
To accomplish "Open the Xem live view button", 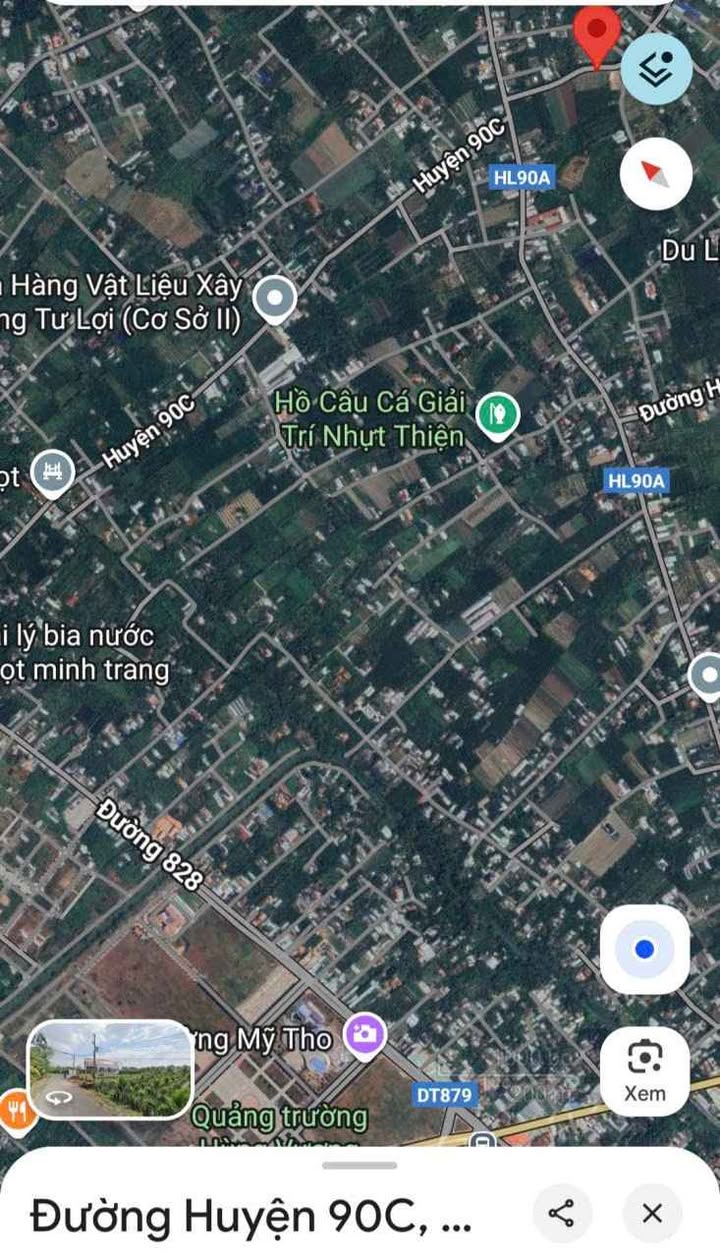I will (645, 1071).
